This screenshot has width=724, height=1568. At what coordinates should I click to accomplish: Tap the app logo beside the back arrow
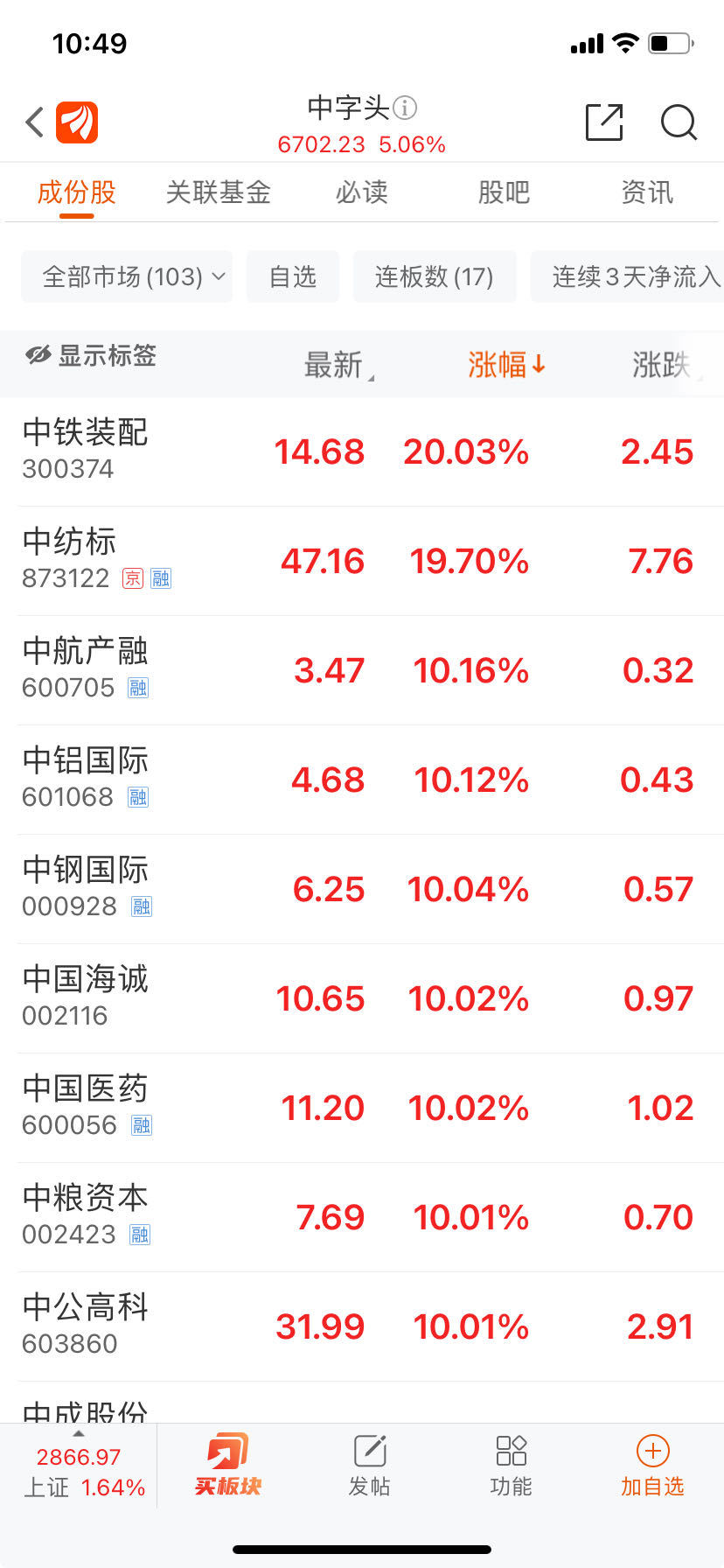click(x=76, y=122)
